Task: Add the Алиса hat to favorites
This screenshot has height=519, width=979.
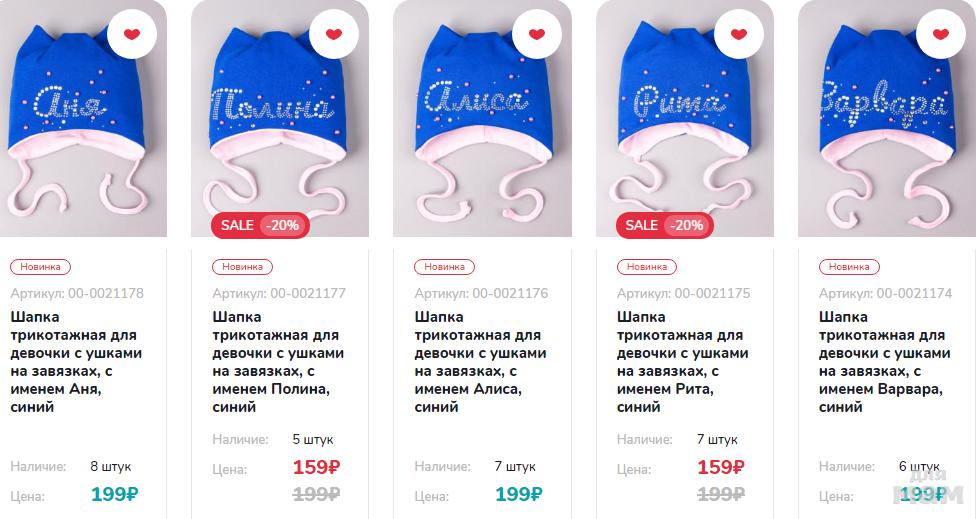Action: click(537, 35)
